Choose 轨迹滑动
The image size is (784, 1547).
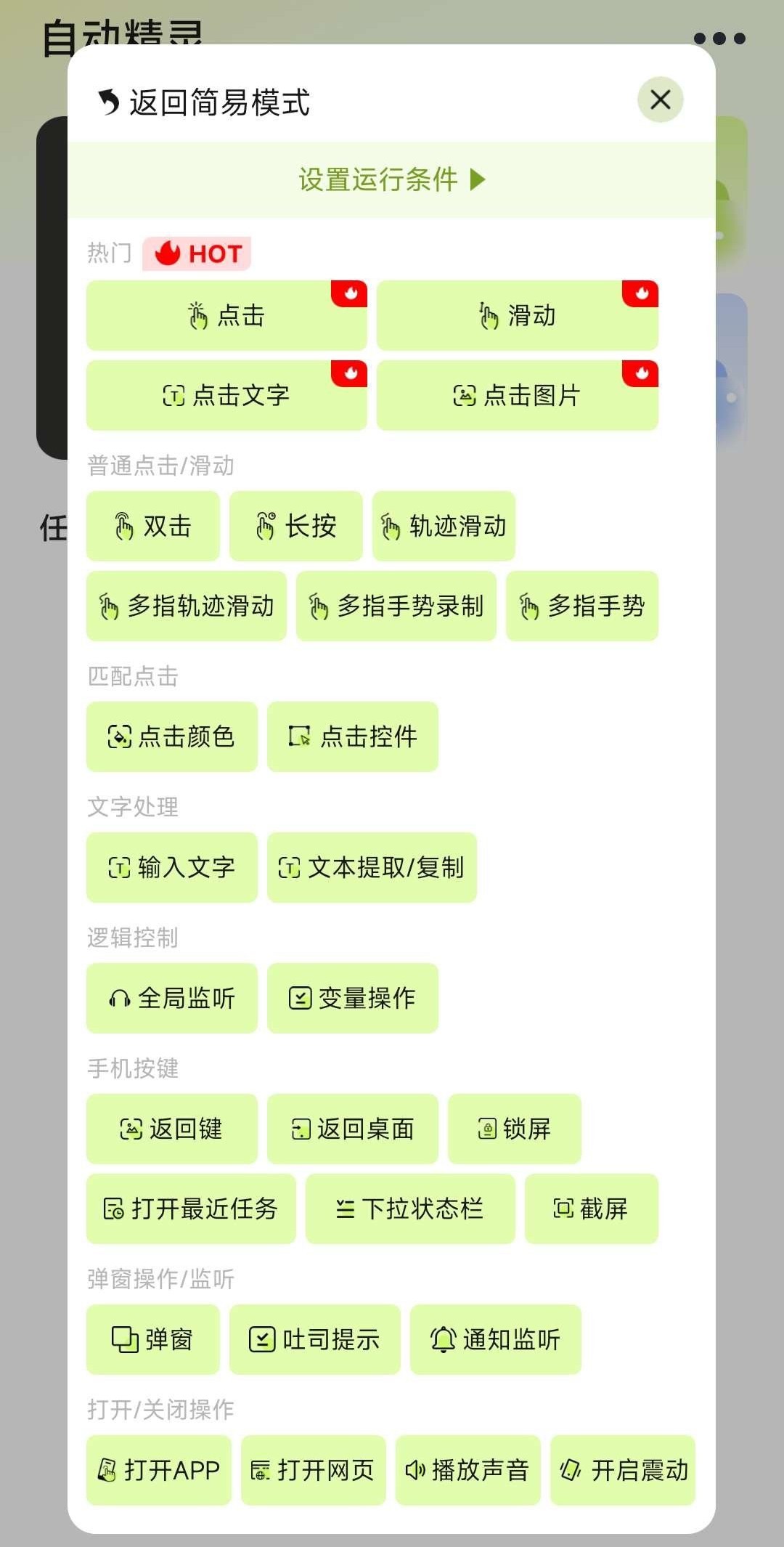pos(444,527)
